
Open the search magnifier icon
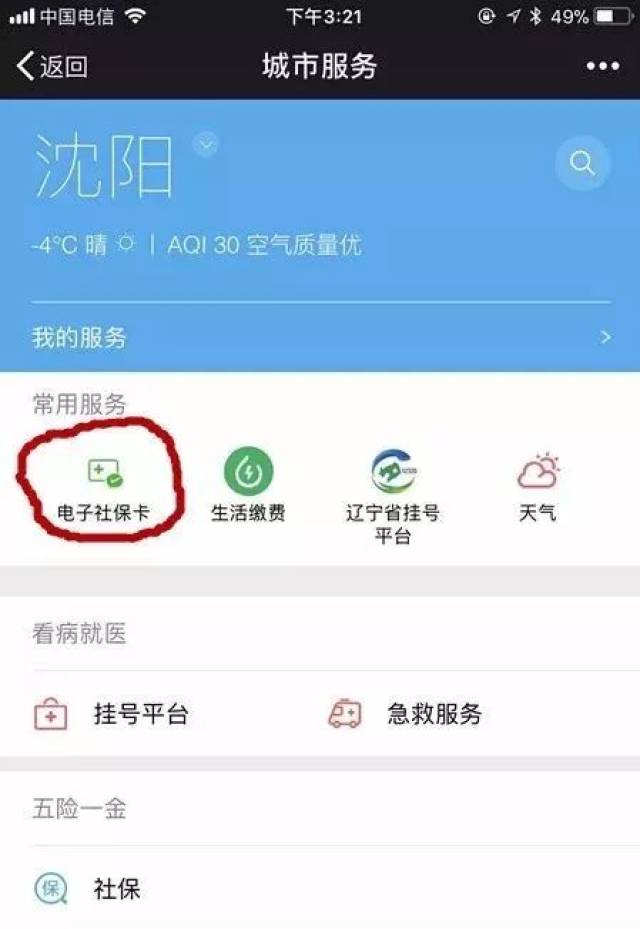582,162
